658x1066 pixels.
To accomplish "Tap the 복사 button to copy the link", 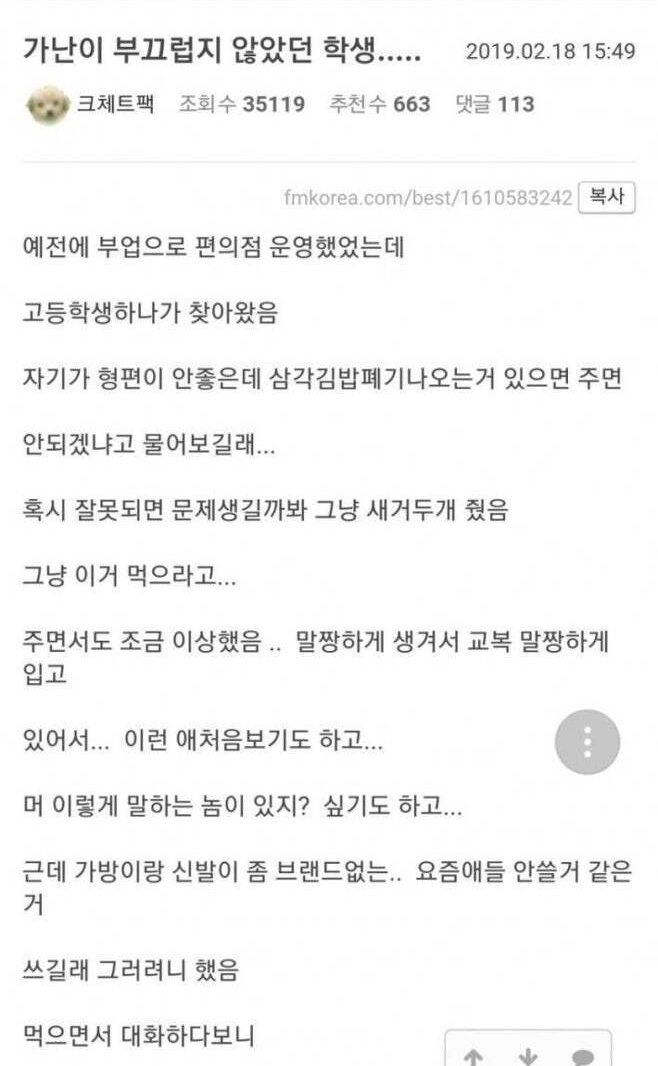I will (606, 198).
